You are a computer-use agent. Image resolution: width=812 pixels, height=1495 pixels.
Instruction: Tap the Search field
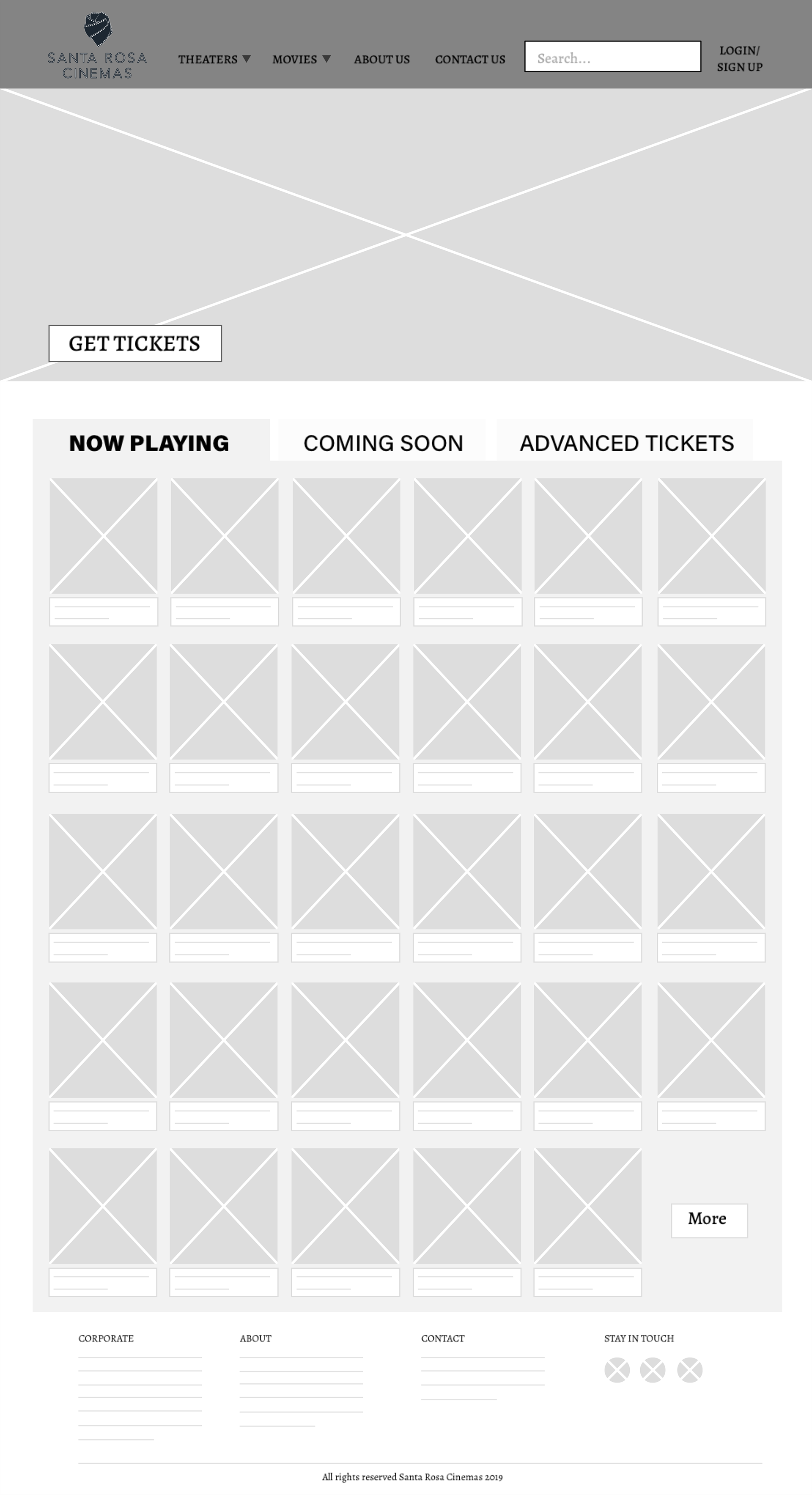[x=612, y=56]
